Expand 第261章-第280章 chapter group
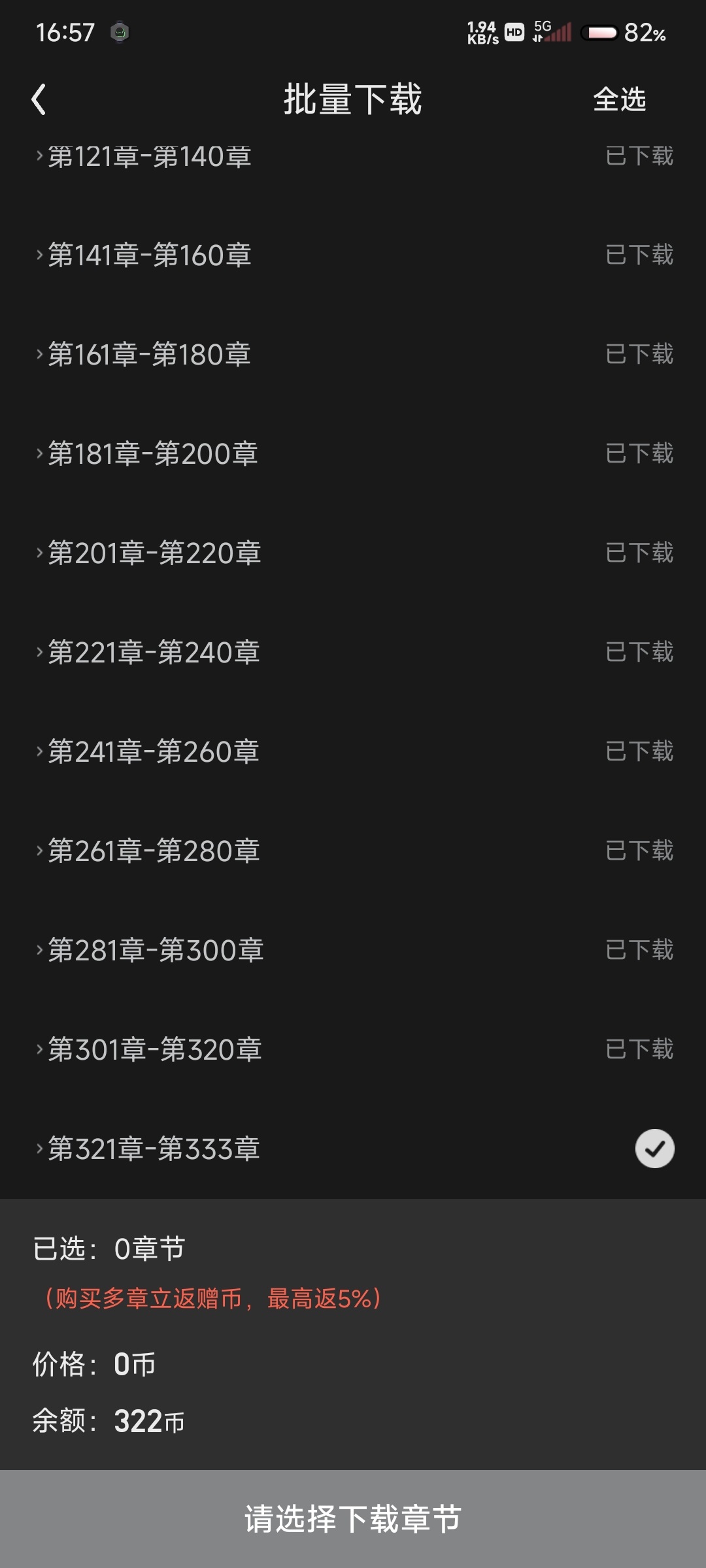 (x=154, y=851)
